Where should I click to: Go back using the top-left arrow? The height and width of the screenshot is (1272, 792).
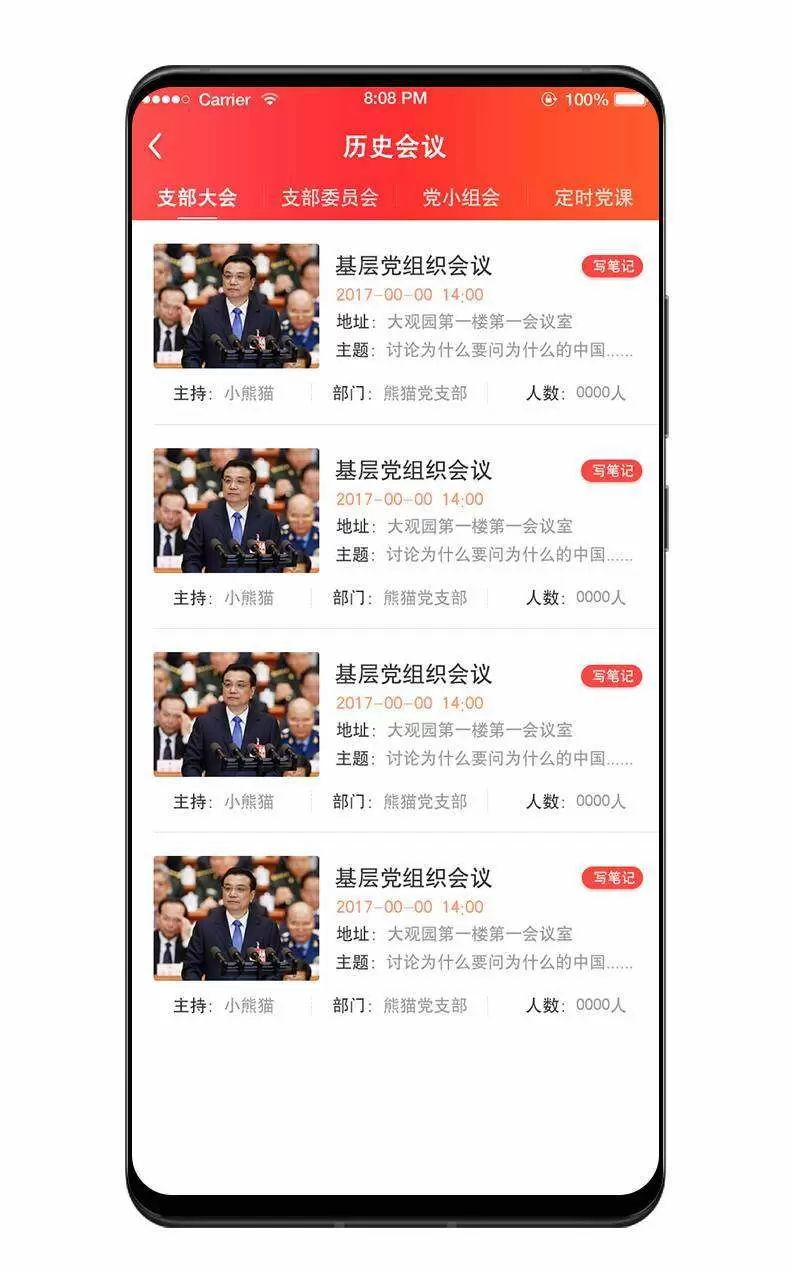pos(156,147)
